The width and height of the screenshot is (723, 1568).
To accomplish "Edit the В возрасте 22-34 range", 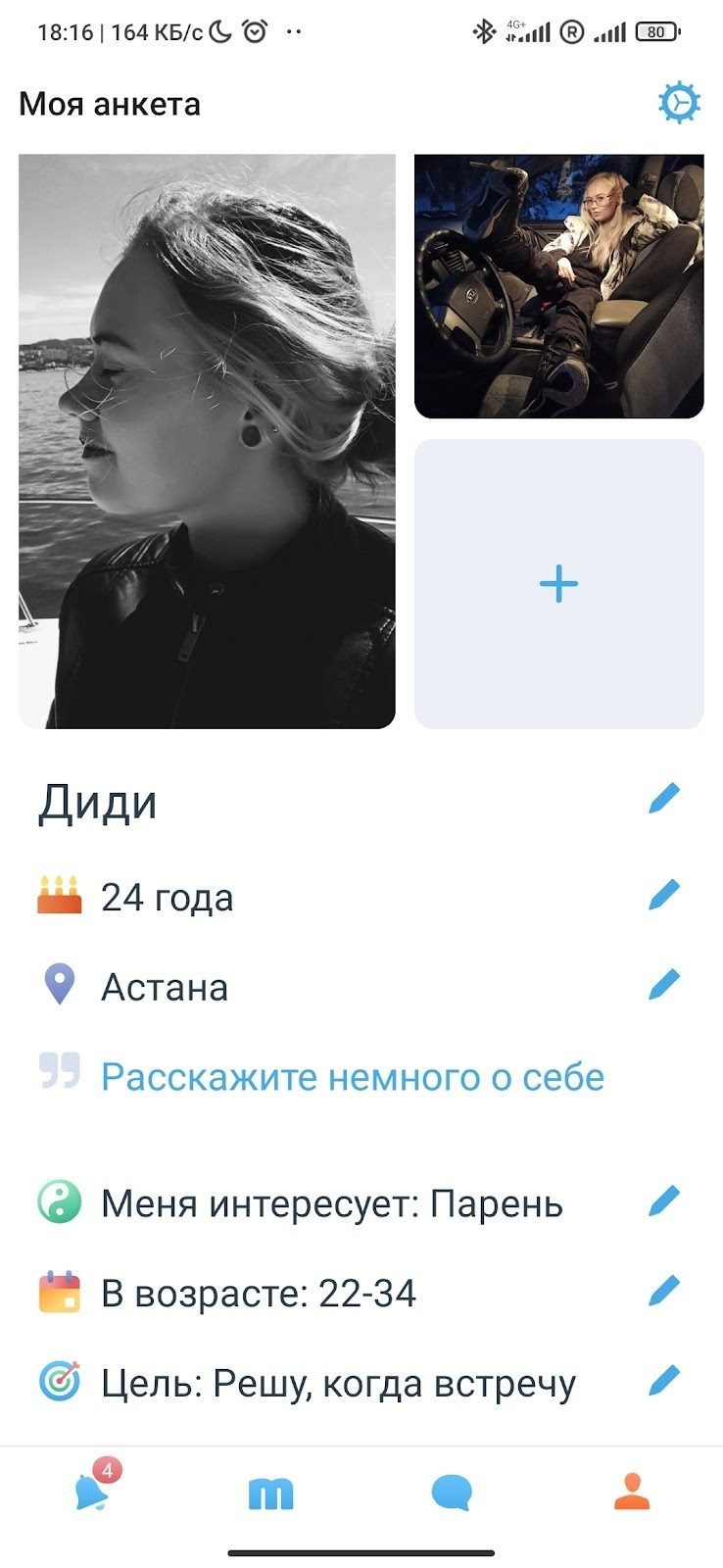I will tap(663, 1292).
